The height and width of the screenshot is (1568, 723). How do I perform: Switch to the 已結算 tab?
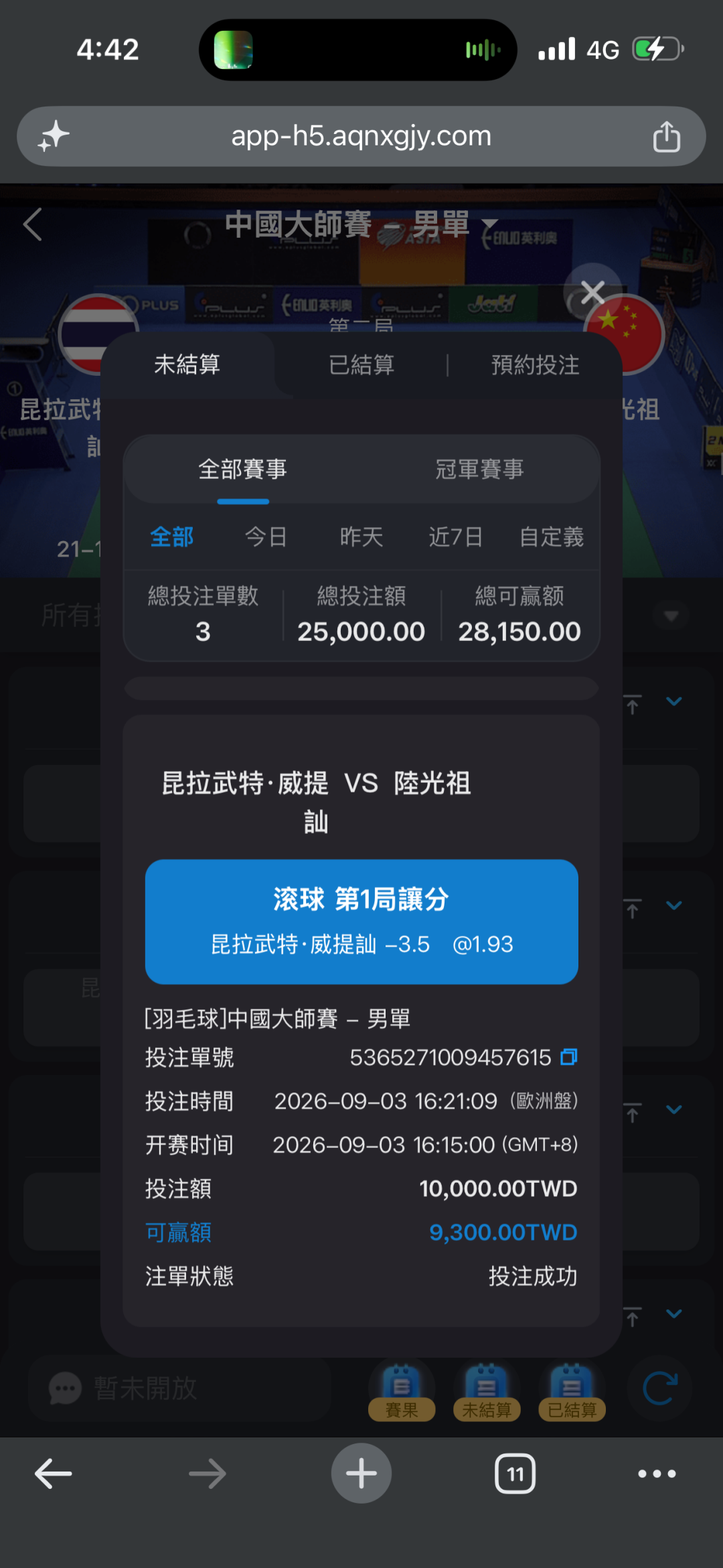click(x=361, y=365)
